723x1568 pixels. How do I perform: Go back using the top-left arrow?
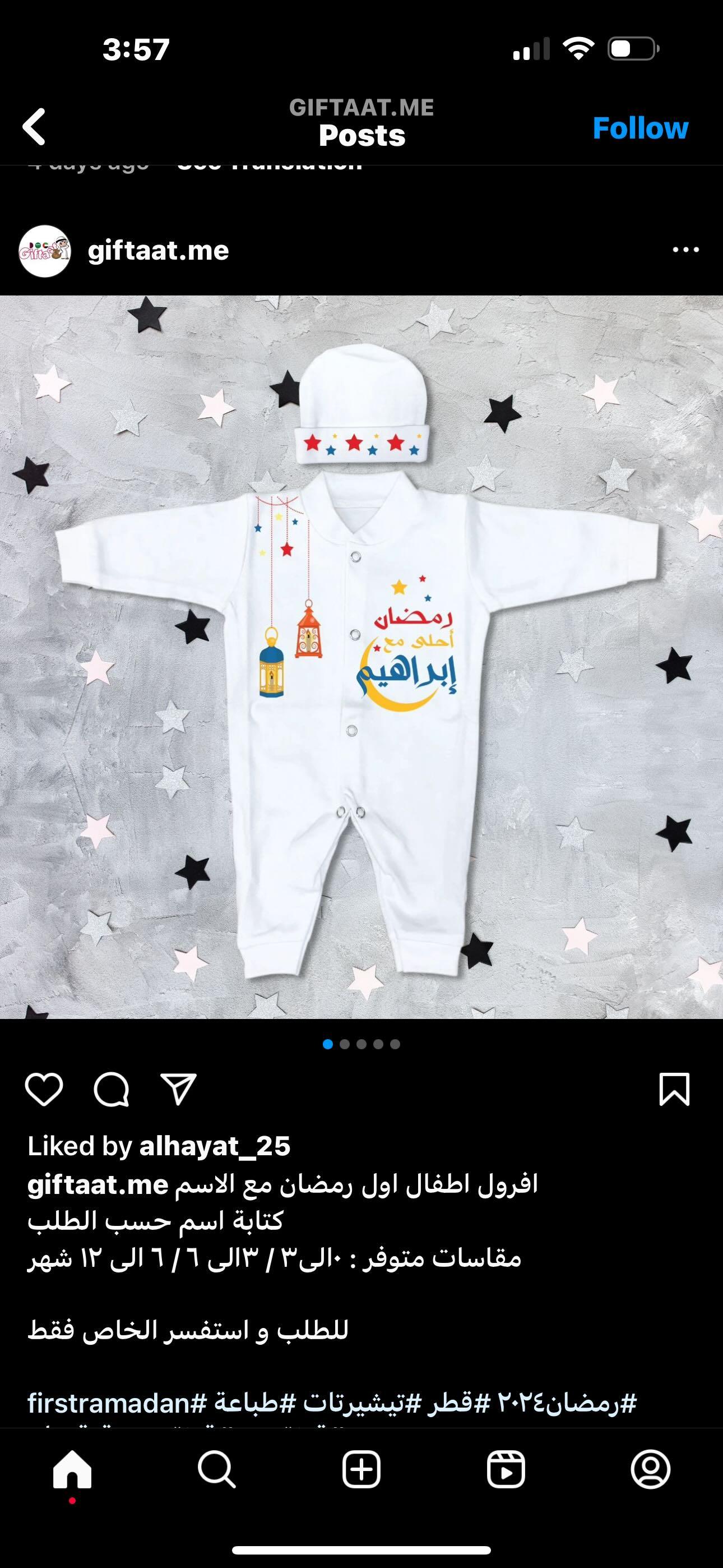[34, 127]
